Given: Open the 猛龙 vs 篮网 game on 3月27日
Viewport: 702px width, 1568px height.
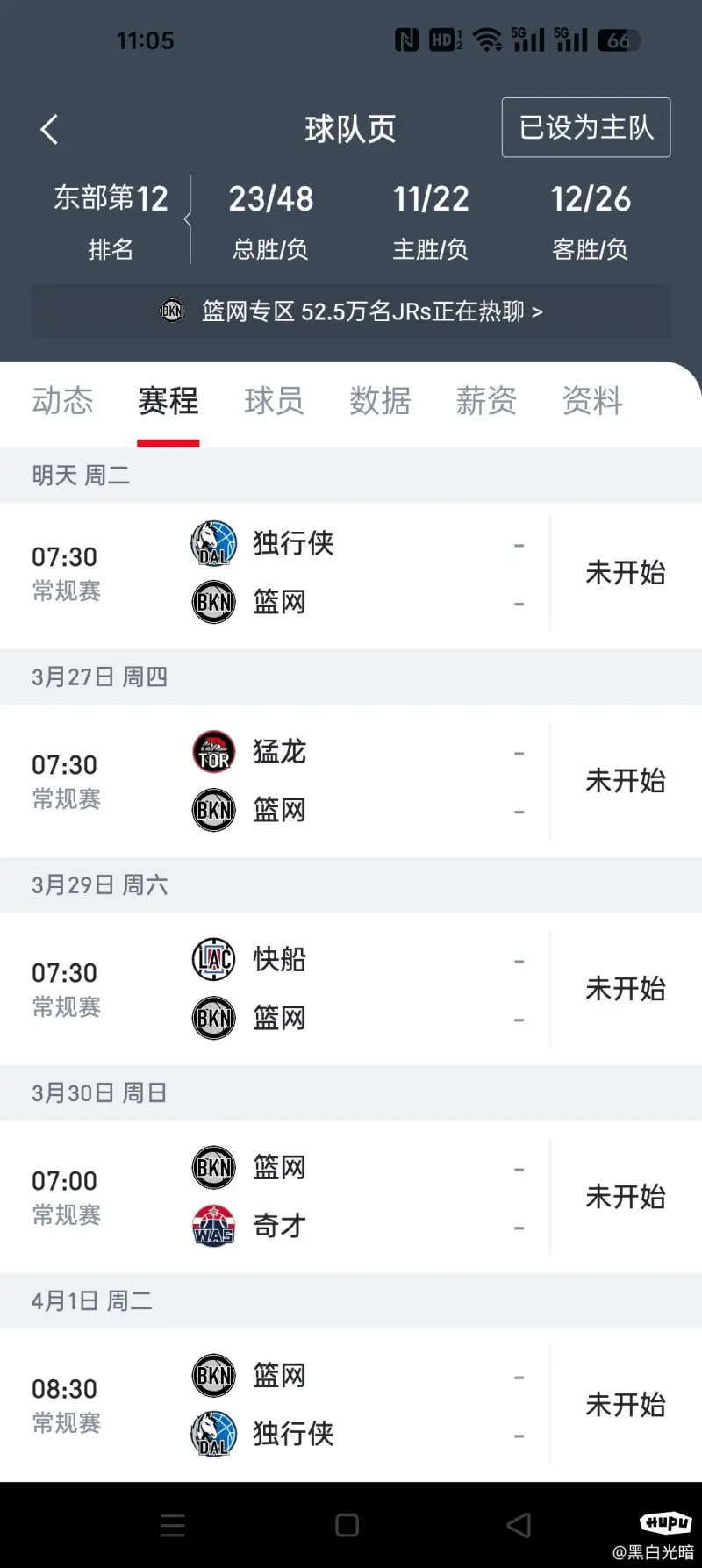Looking at the screenshot, I should [351, 781].
